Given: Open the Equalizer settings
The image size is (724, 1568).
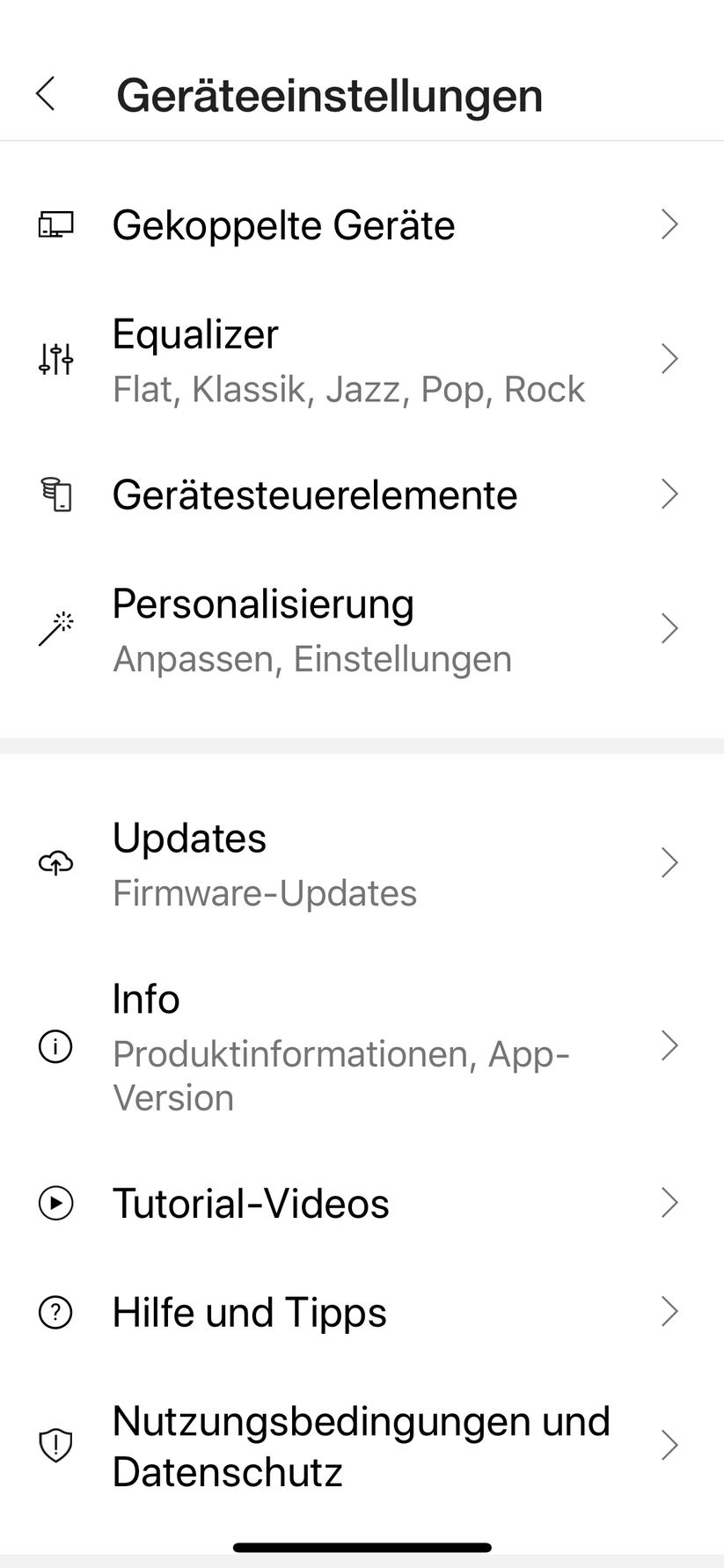Looking at the screenshot, I should tap(362, 359).
